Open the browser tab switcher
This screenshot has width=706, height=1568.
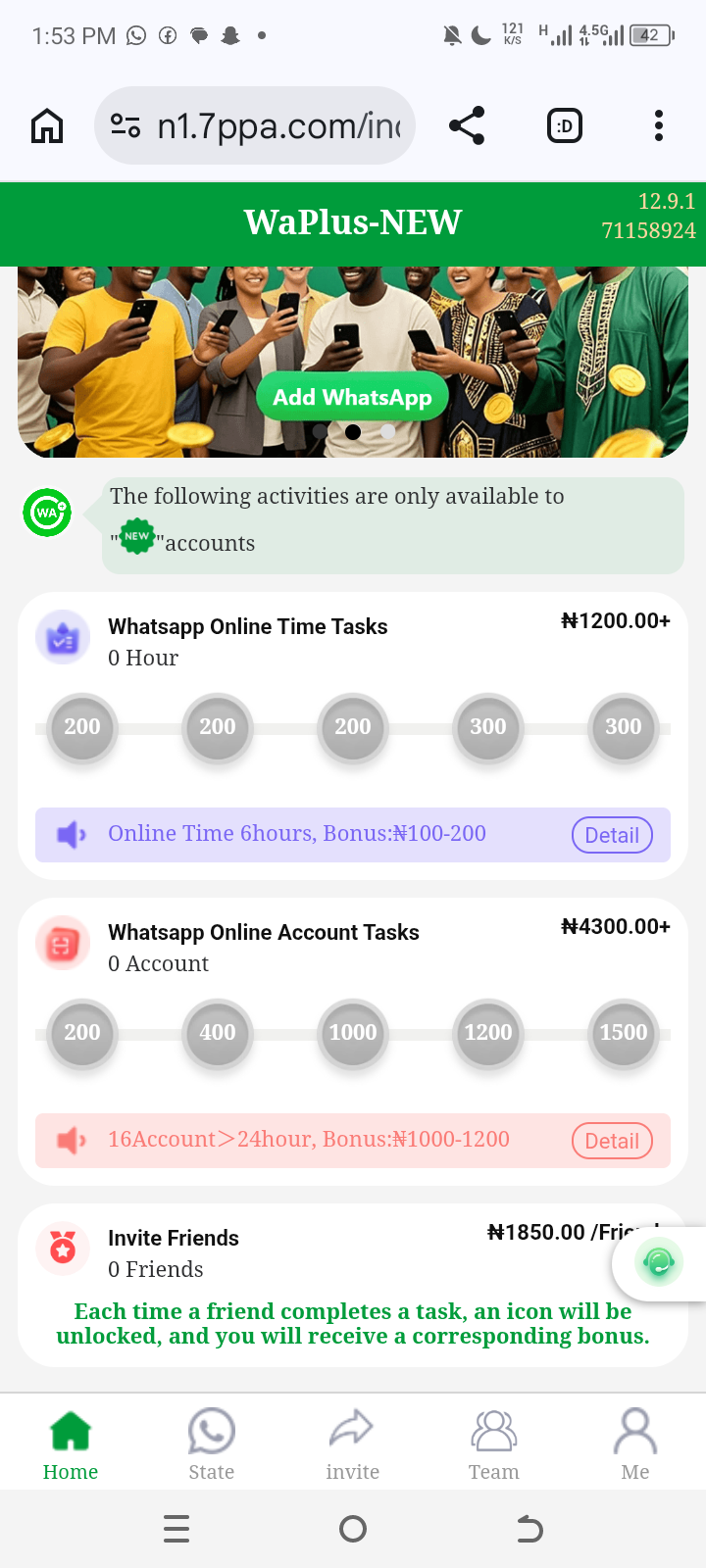pyautogui.click(x=565, y=126)
